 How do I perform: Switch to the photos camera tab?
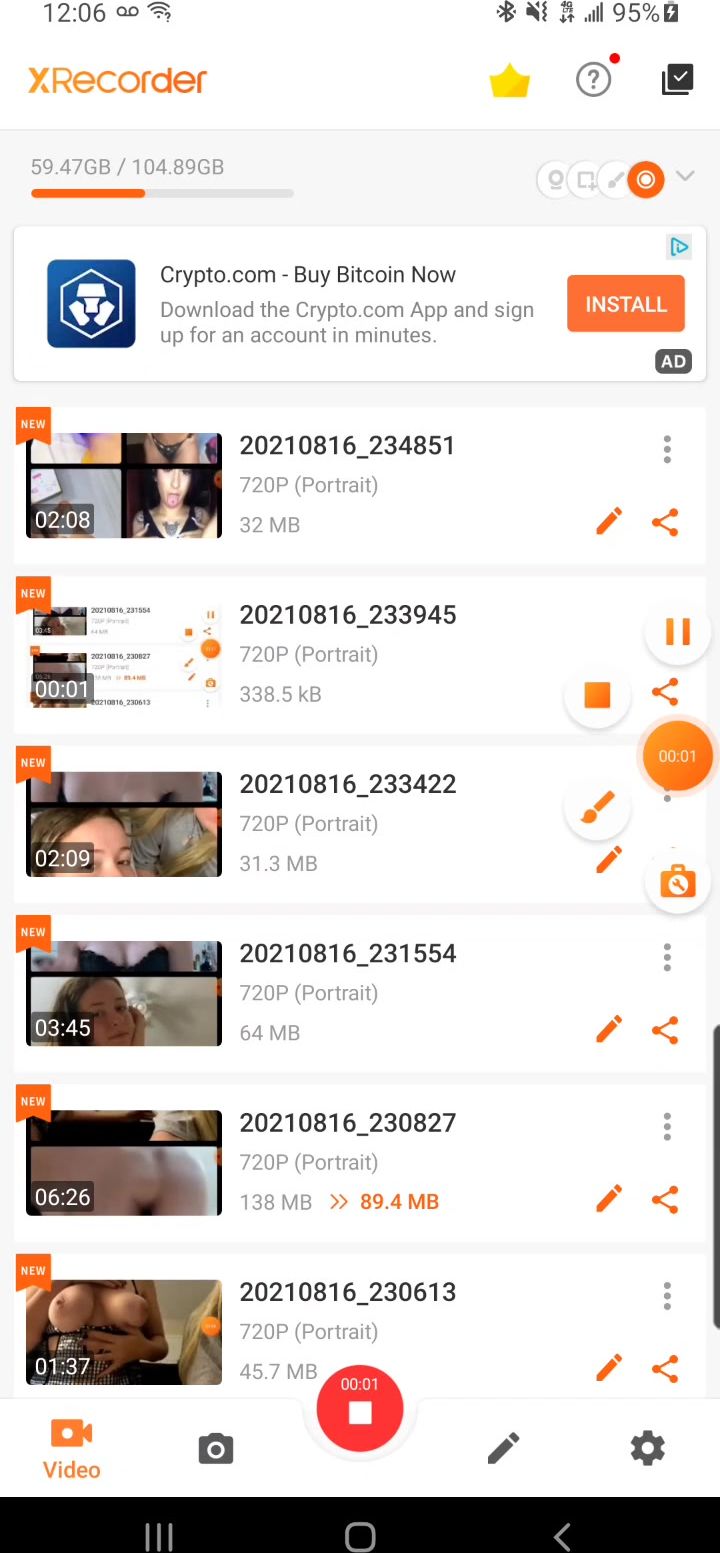coord(215,1449)
